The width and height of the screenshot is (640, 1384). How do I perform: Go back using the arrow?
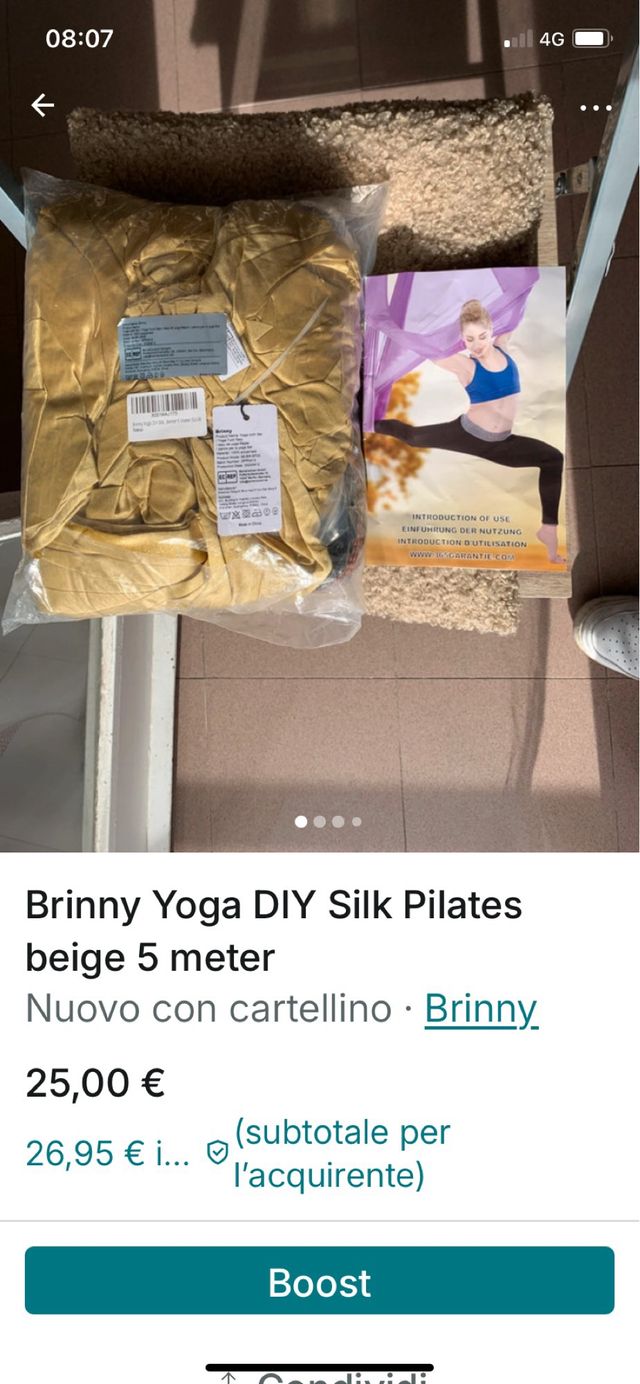tap(42, 105)
